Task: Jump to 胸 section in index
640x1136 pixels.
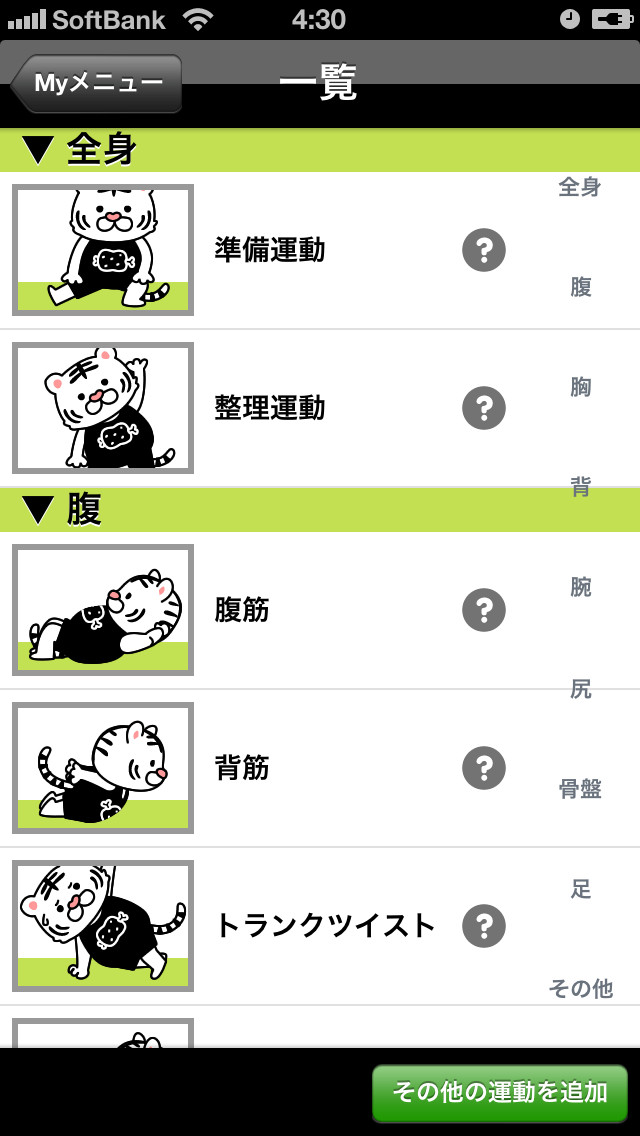Action: (581, 387)
